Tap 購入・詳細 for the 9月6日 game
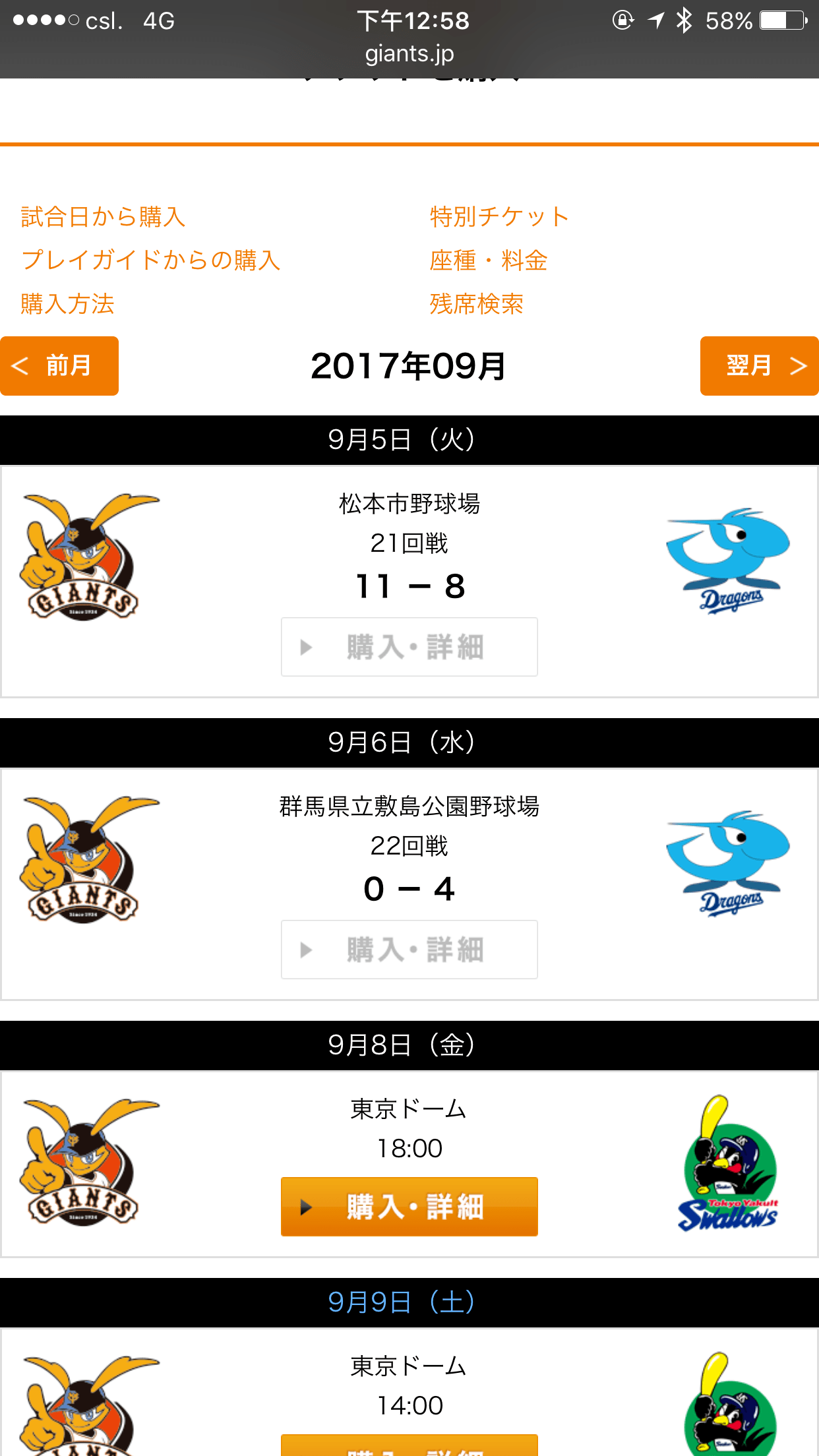819x1456 pixels. click(x=409, y=950)
